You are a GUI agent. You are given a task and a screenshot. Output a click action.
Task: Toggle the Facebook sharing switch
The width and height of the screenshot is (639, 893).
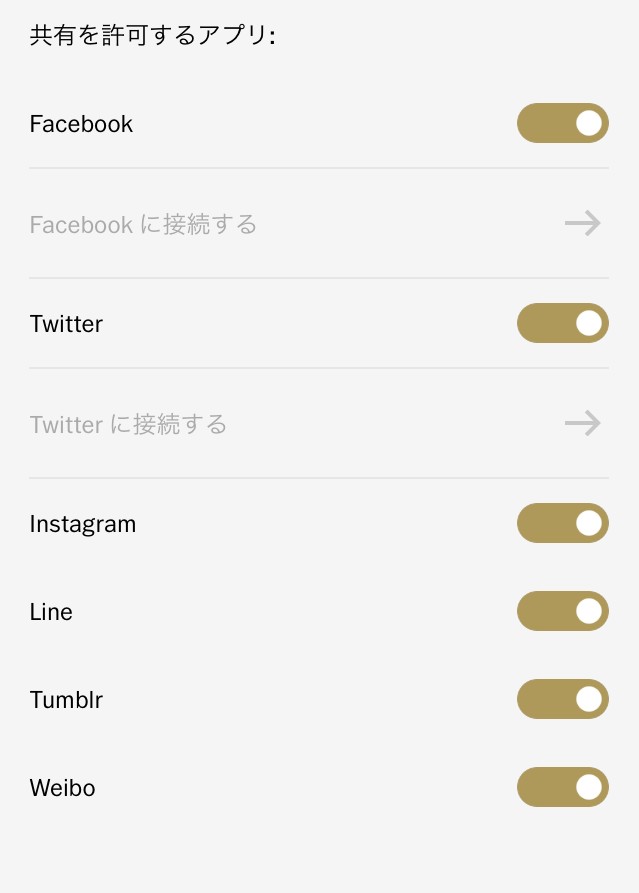(x=562, y=123)
